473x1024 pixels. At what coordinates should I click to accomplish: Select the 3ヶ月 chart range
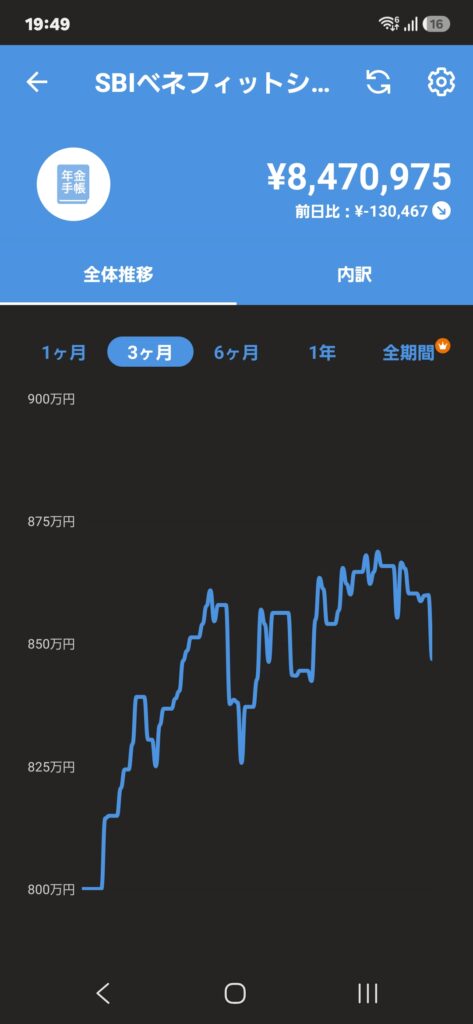(150, 353)
